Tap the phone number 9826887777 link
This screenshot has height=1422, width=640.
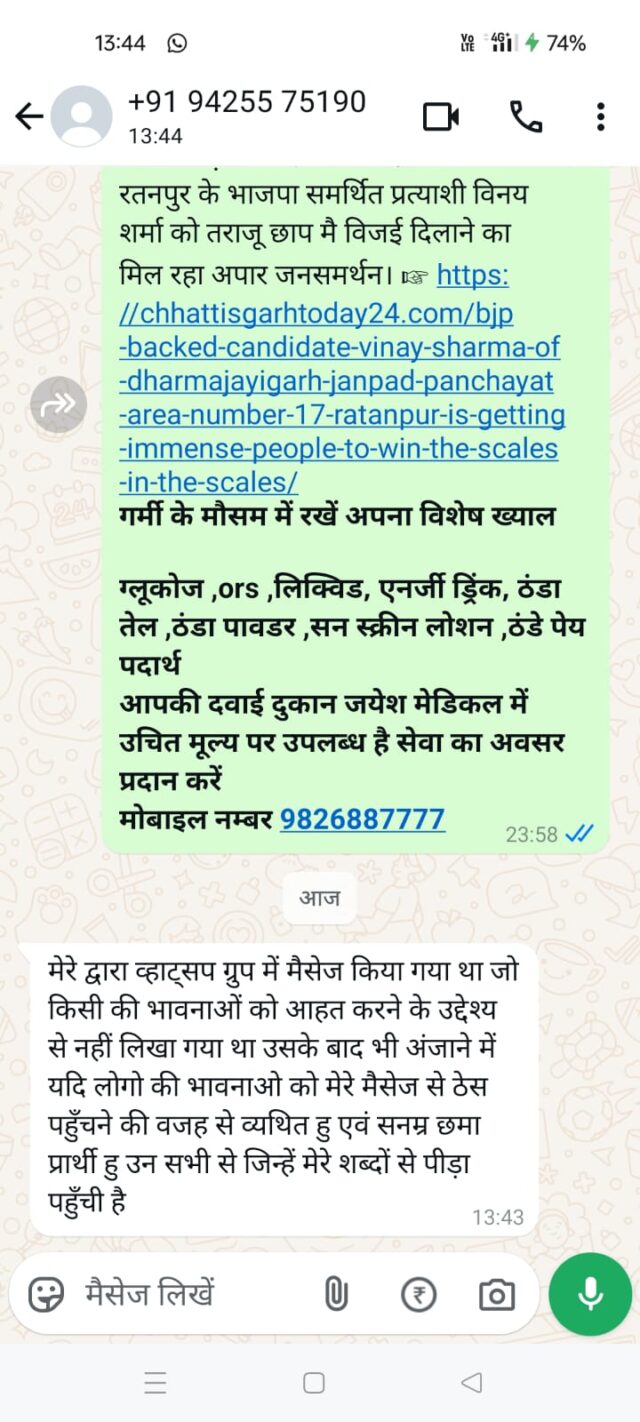coord(362,819)
